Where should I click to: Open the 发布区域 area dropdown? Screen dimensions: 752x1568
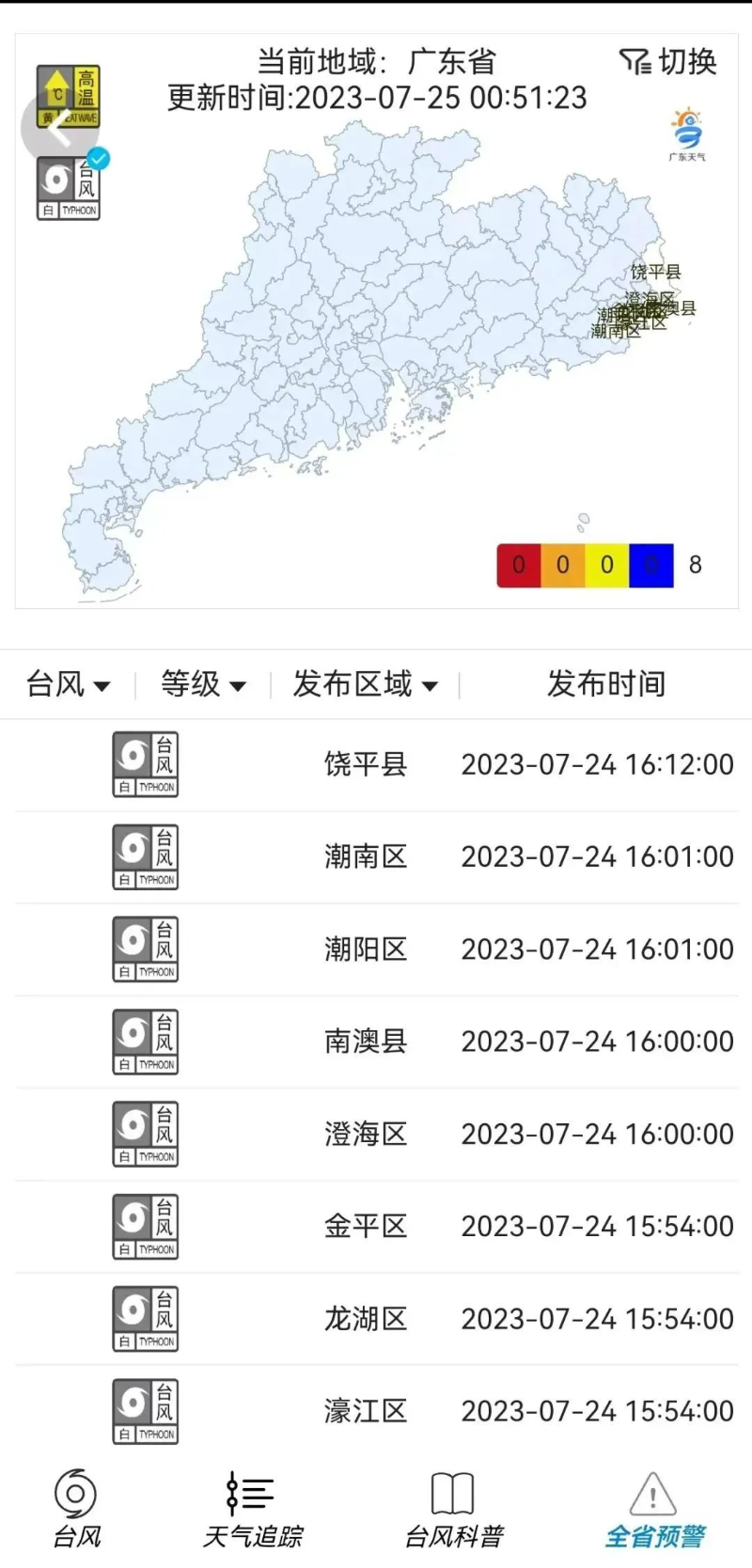point(365,684)
